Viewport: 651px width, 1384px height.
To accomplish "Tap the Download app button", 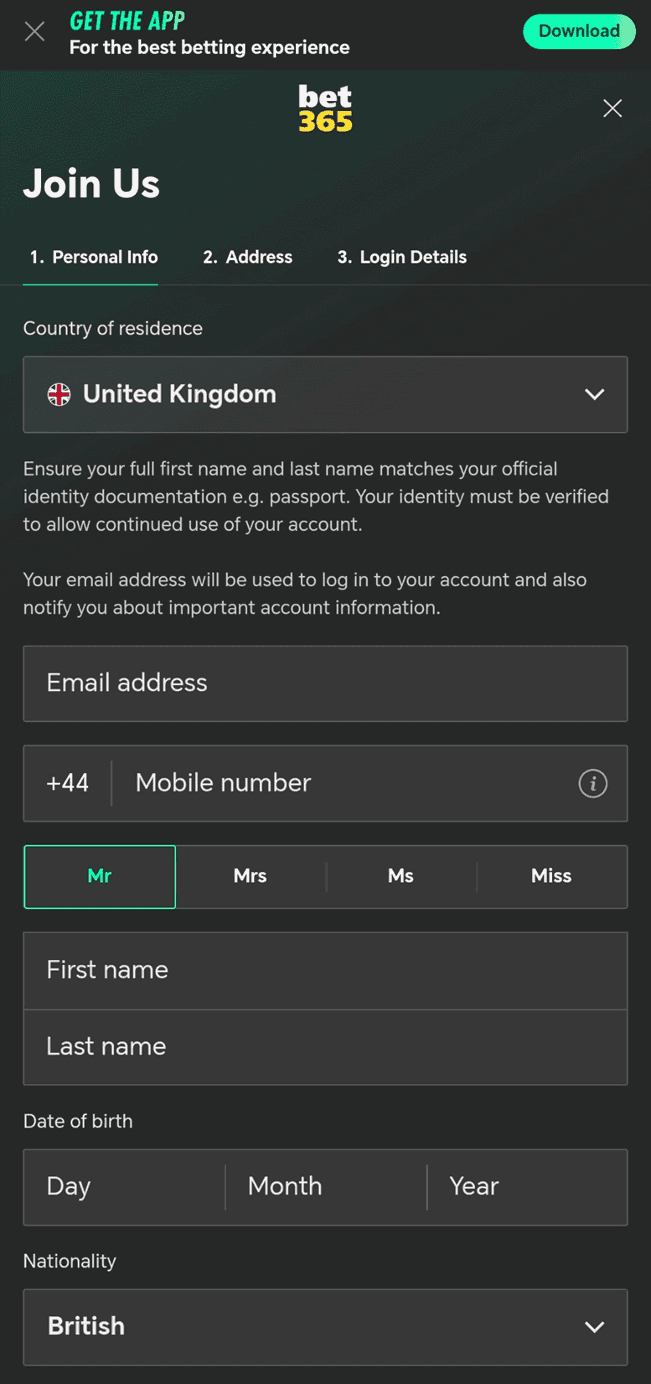I will coord(579,31).
